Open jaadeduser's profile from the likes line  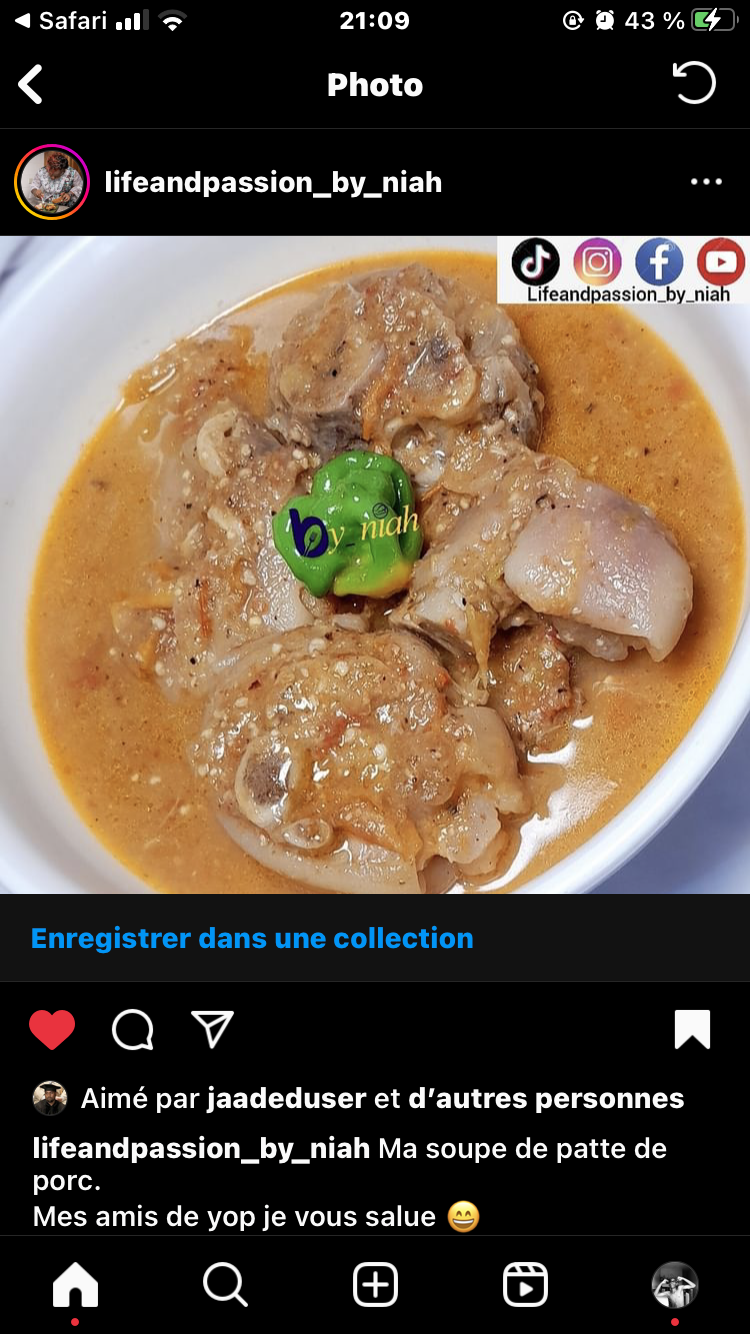pyautogui.click(x=286, y=1098)
